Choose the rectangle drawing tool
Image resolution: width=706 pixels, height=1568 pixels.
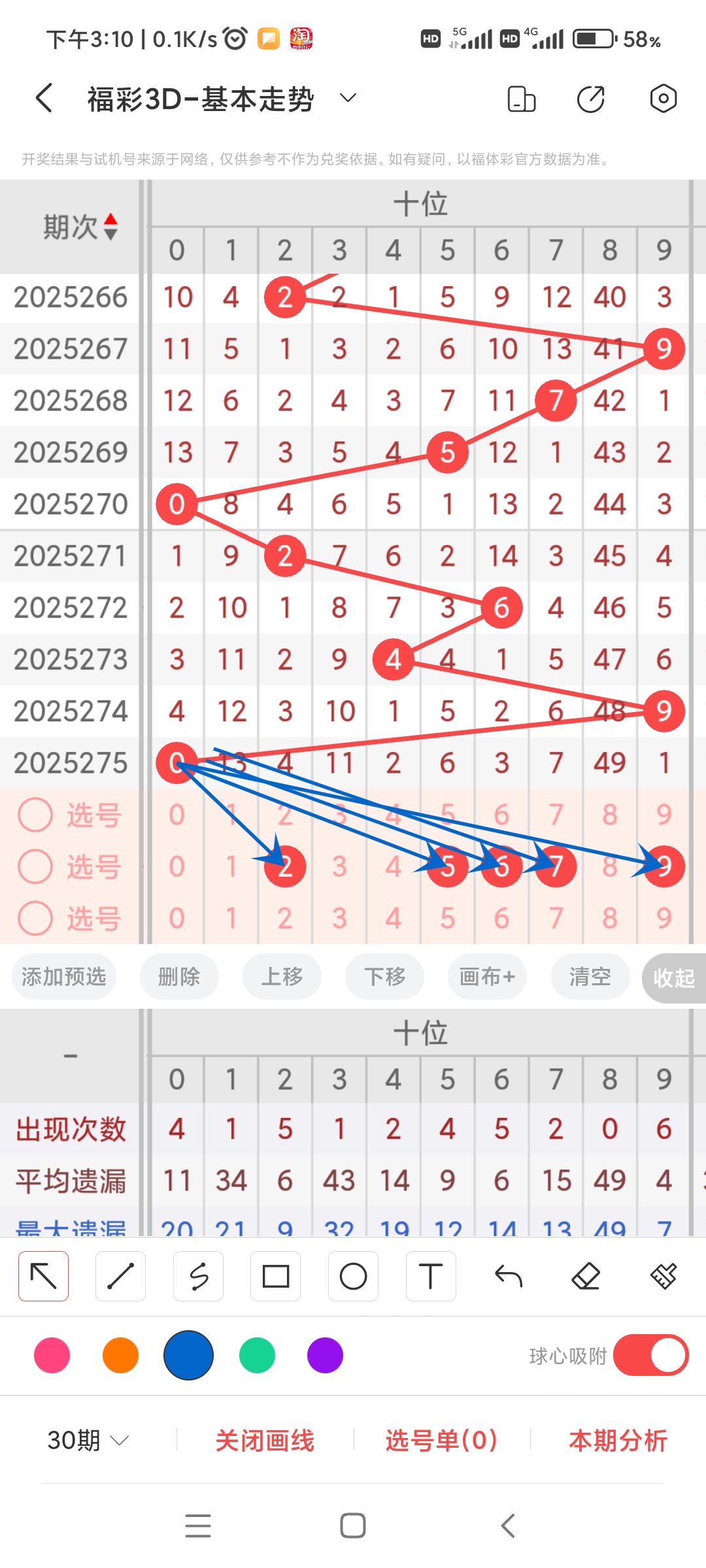[x=276, y=1276]
